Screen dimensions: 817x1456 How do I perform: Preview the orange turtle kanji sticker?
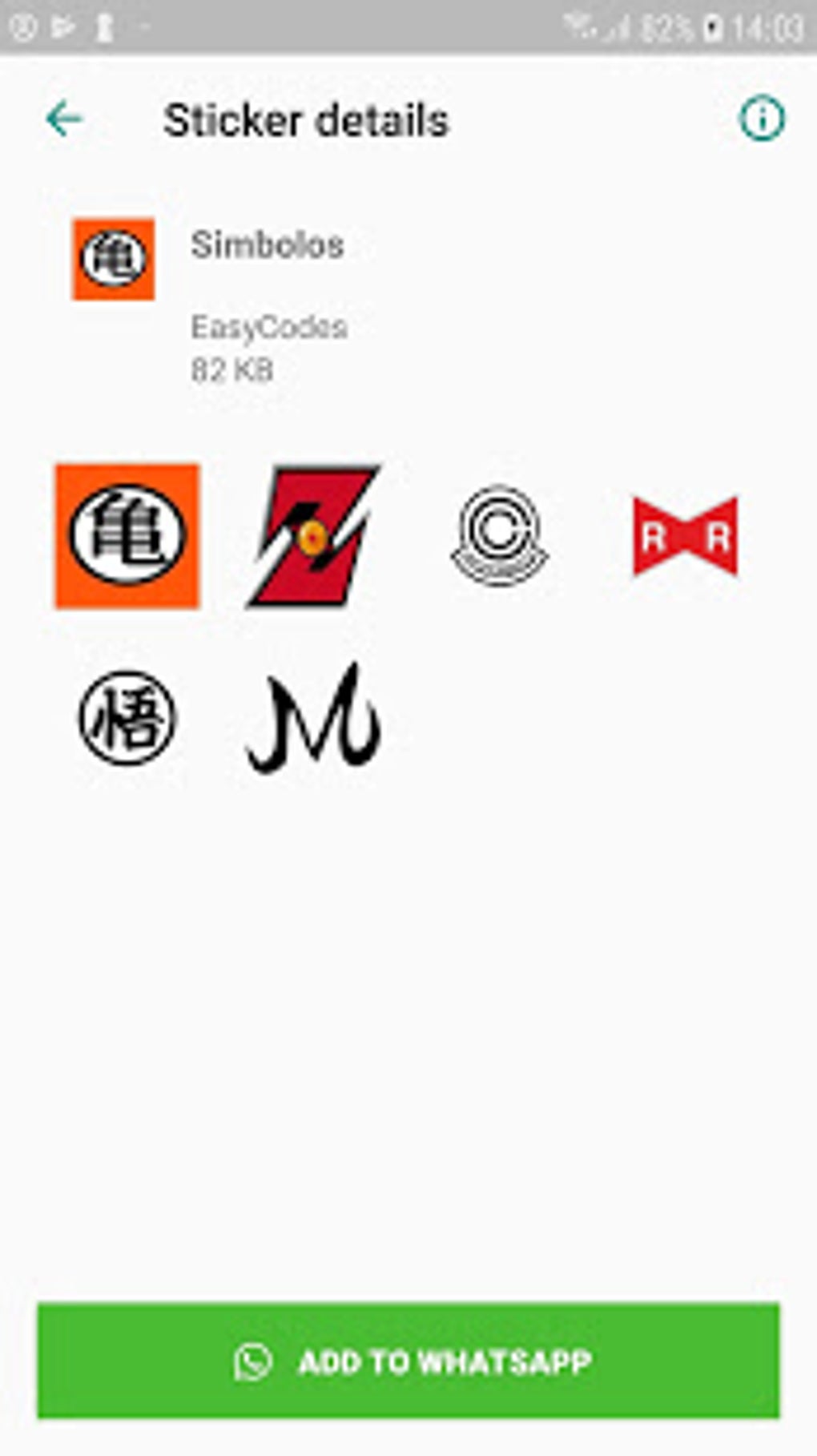tap(127, 536)
